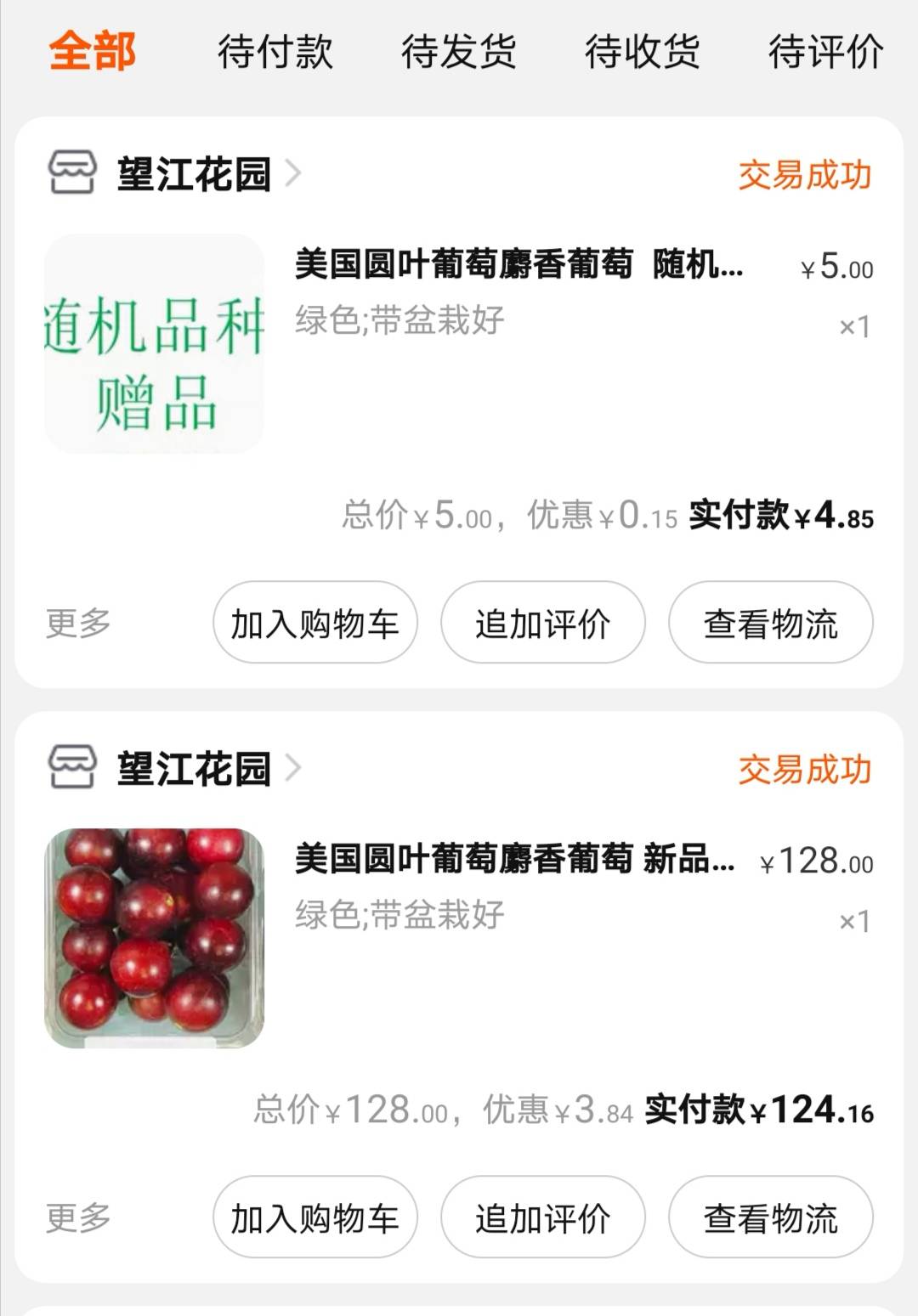Screen dimensions: 918x1316
Task: Select the 待收货 tab
Action: (643, 51)
